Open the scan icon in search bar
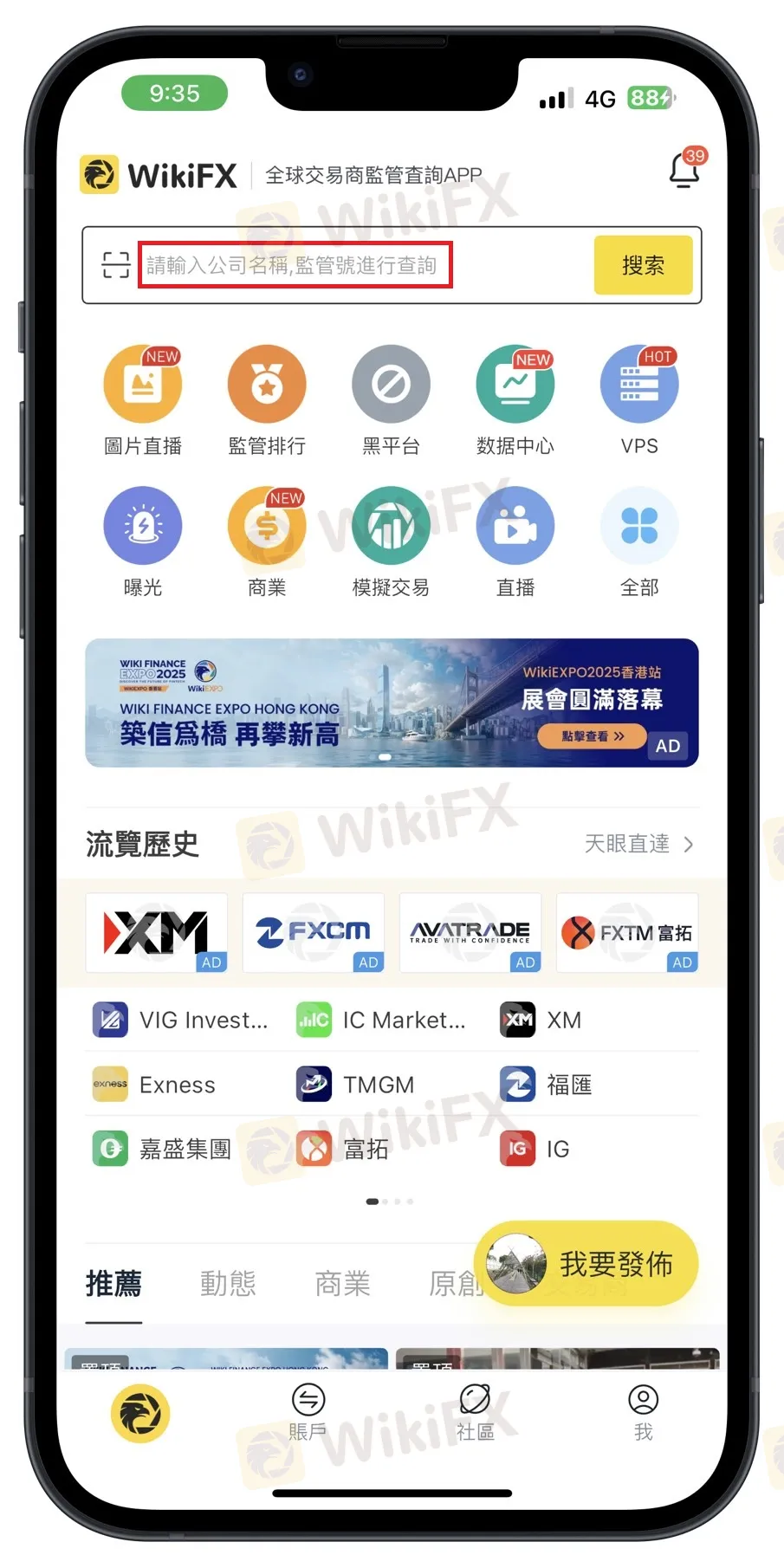 click(x=115, y=265)
